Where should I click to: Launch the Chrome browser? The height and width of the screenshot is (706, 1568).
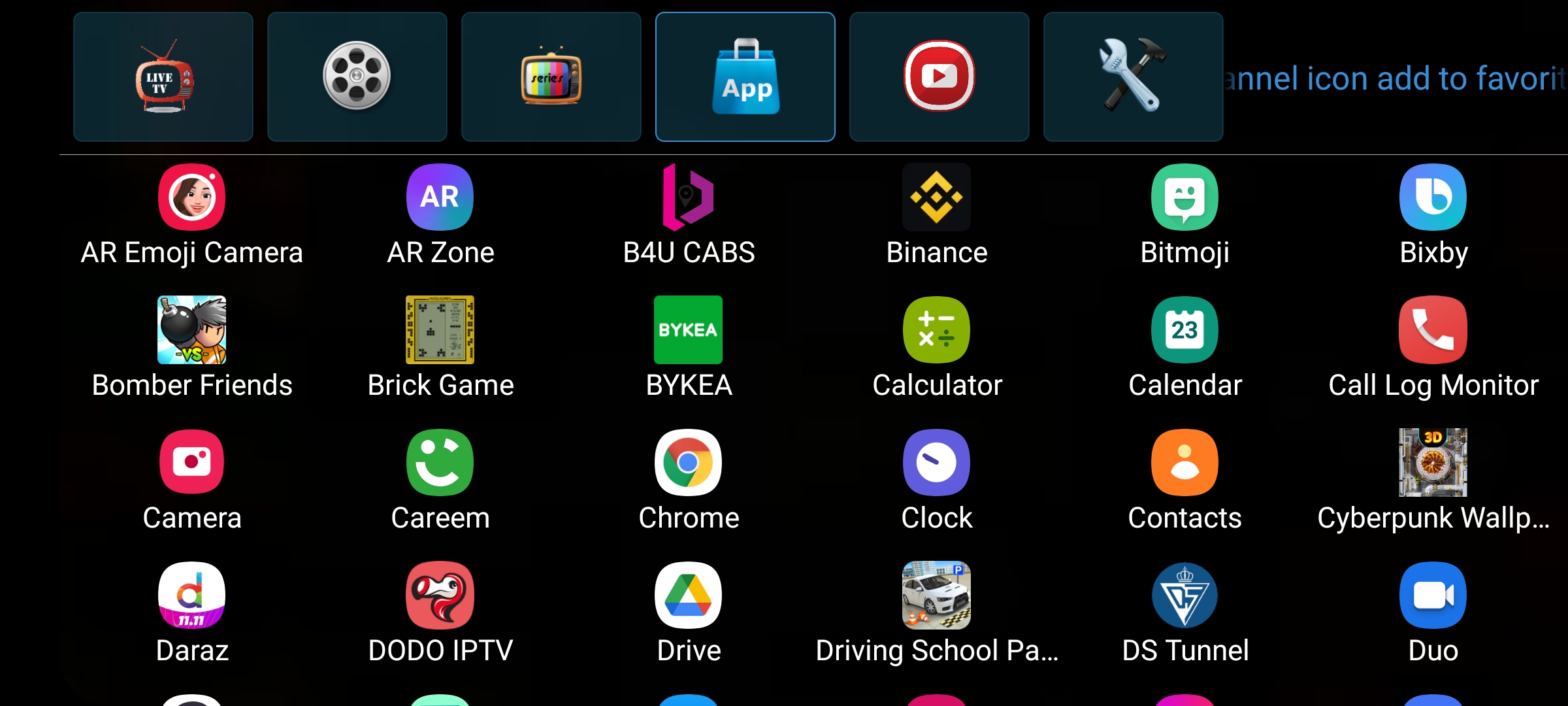688,463
